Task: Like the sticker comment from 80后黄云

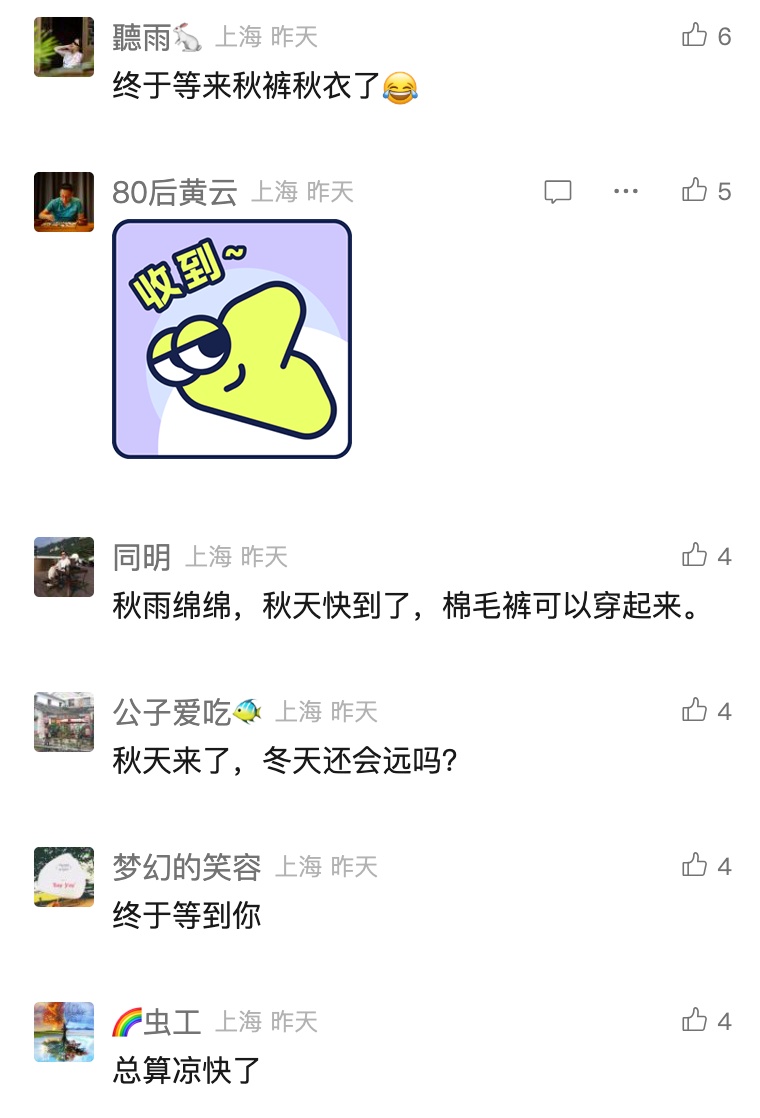Action: pyautogui.click(x=695, y=191)
